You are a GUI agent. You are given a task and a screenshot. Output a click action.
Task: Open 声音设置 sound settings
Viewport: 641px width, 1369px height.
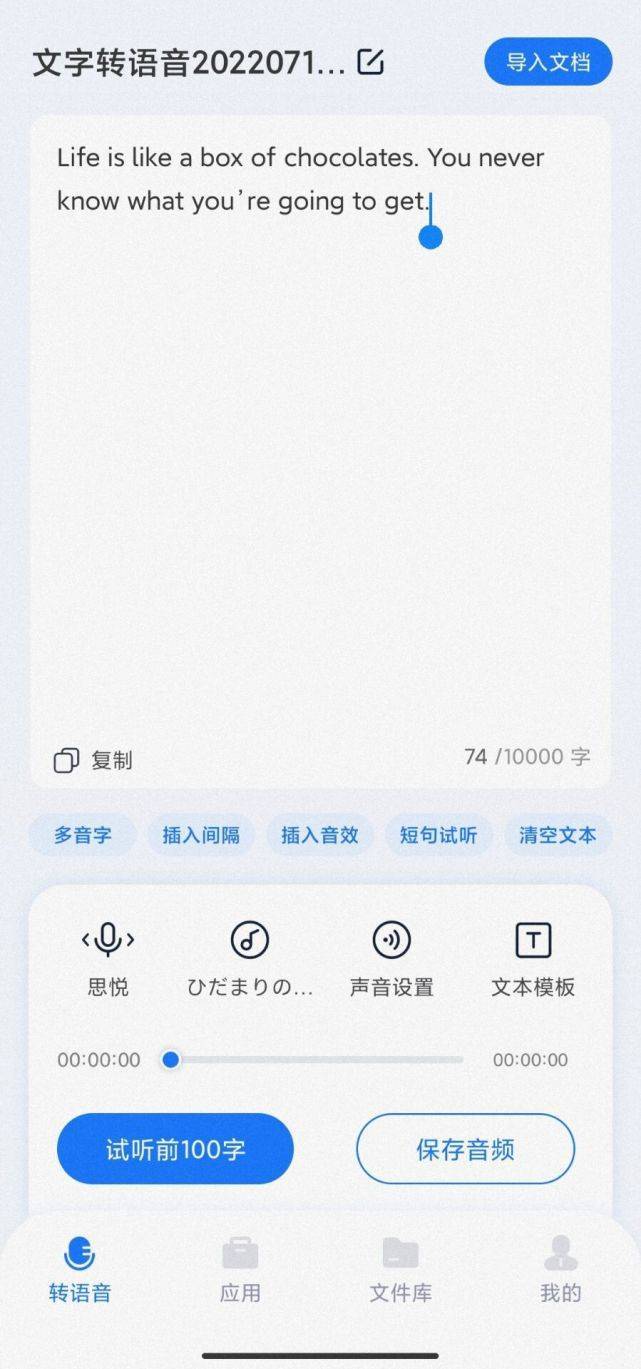pos(392,959)
